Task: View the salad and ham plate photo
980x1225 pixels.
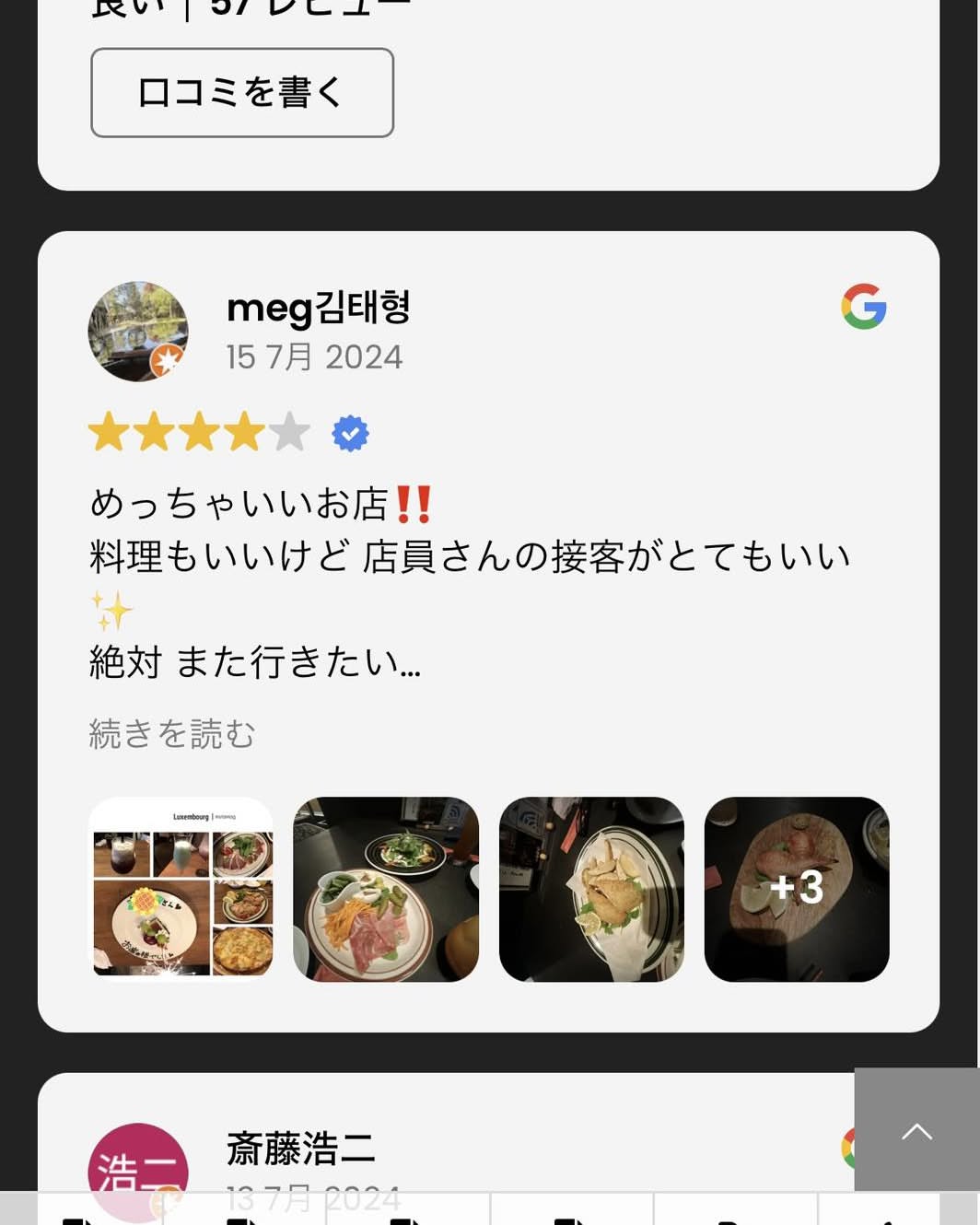Action: (x=386, y=889)
